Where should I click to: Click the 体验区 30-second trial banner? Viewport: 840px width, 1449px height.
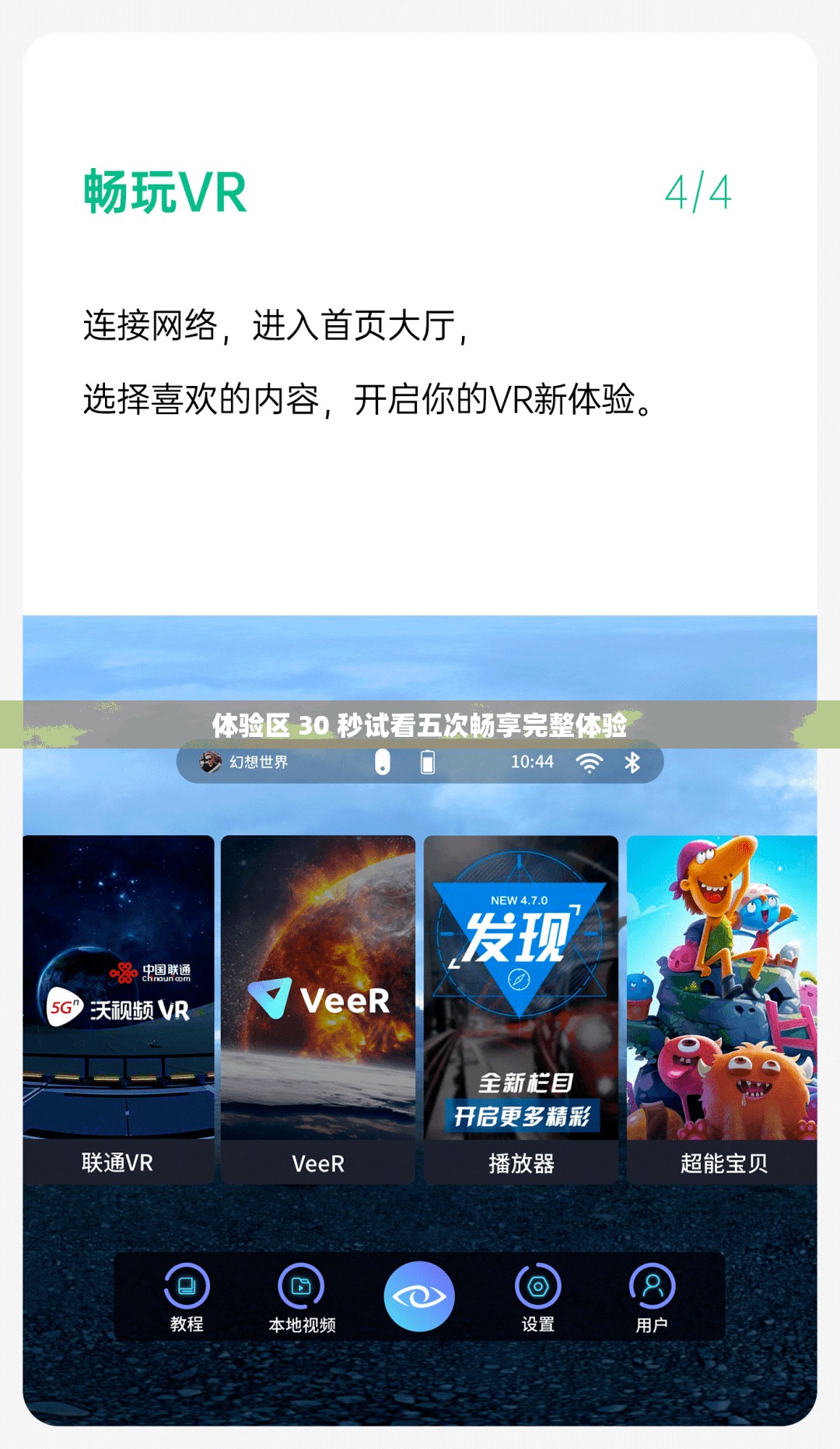[x=420, y=722]
